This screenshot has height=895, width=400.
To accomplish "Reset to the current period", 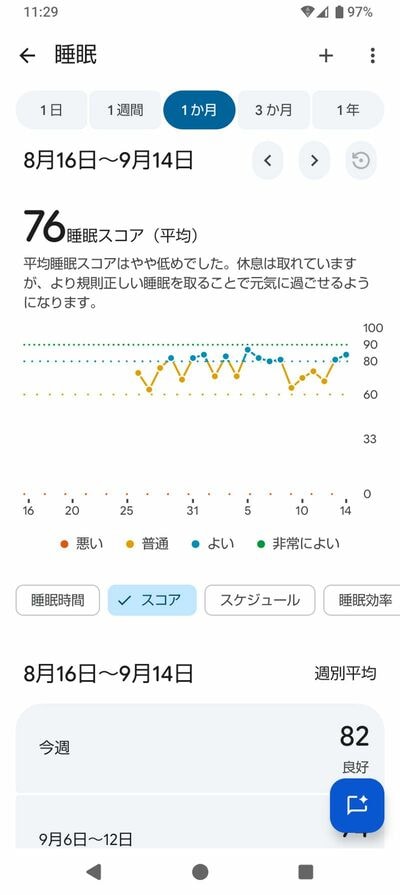I will [x=361, y=161].
